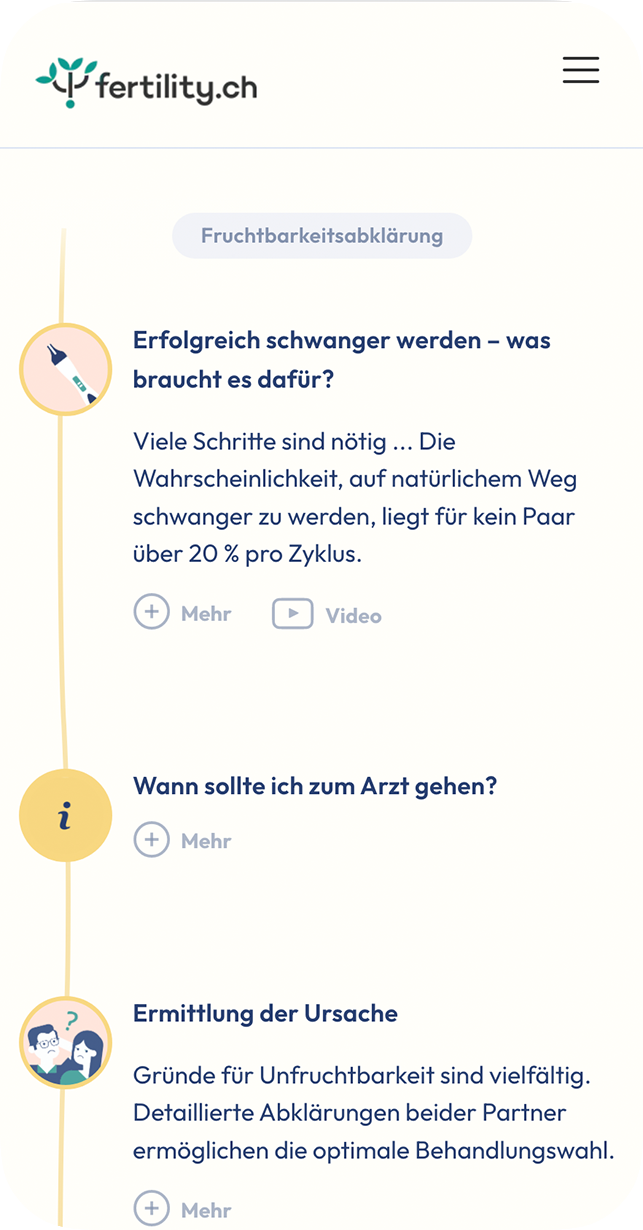Image resolution: width=643 pixels, height=1230 pixels.
Task: Expand Mehr under 'Erfolgreich schwanger werden'
Action: 183,613
